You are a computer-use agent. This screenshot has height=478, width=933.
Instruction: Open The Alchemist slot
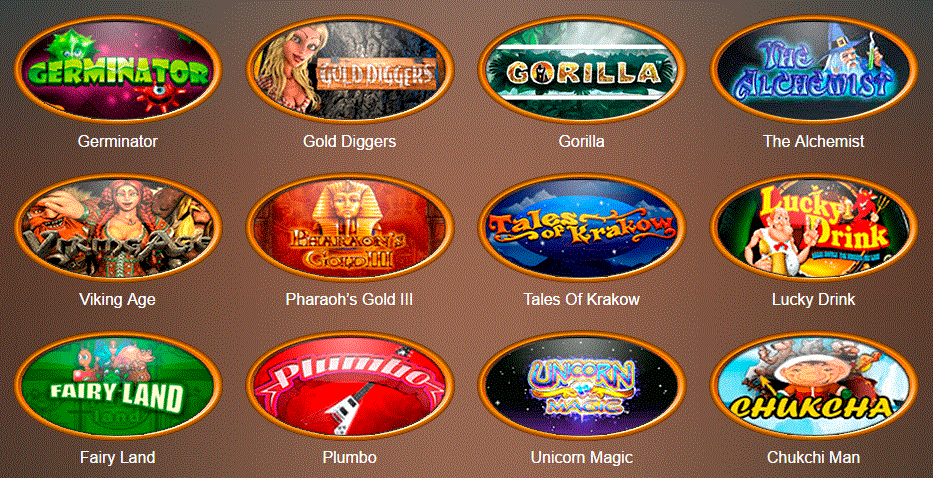(x=813, y=70)
